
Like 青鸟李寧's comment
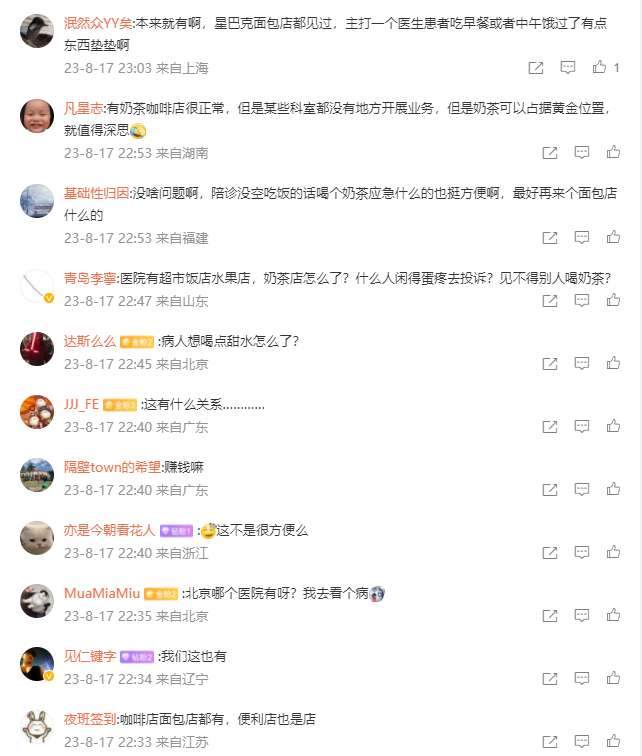(x=613, y=301)
